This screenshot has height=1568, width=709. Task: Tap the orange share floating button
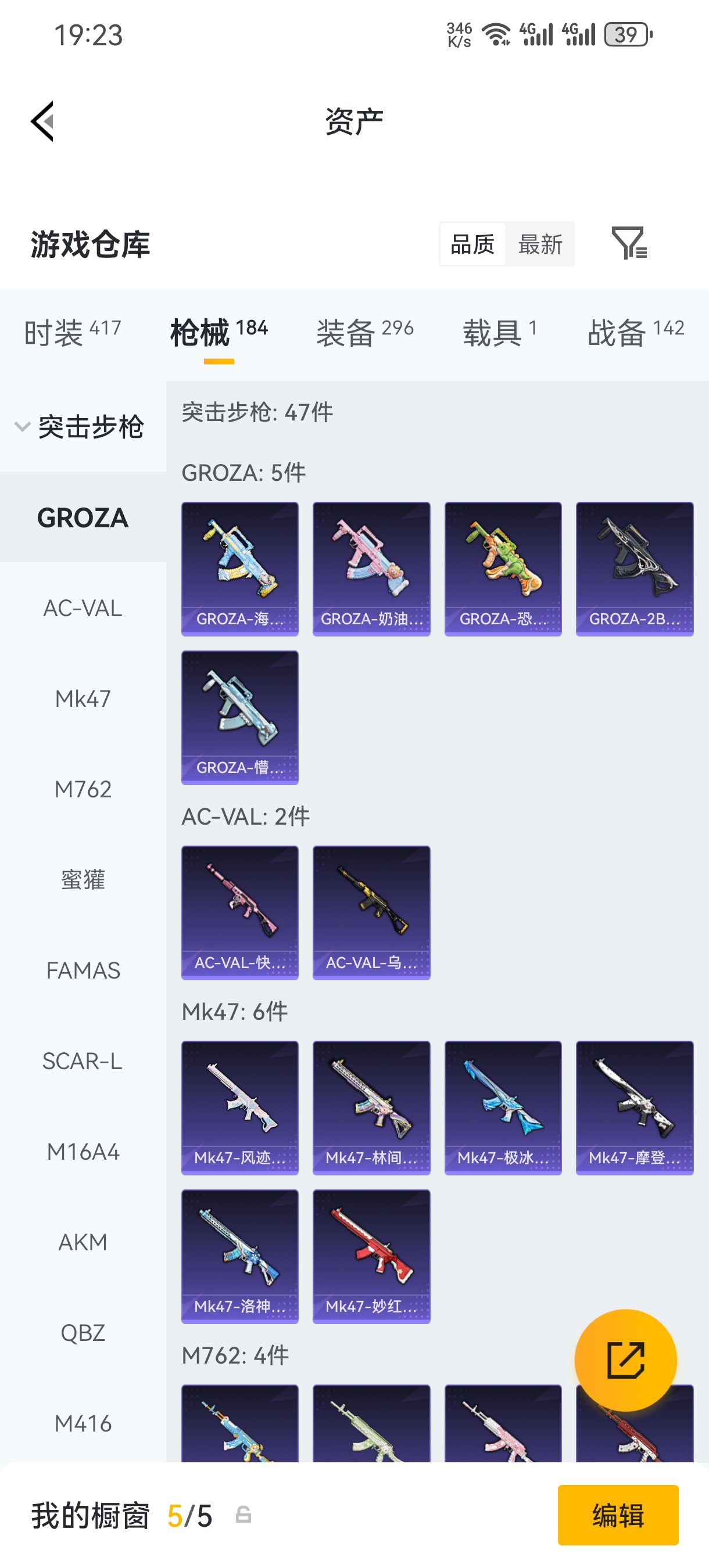pos(625,1360)
